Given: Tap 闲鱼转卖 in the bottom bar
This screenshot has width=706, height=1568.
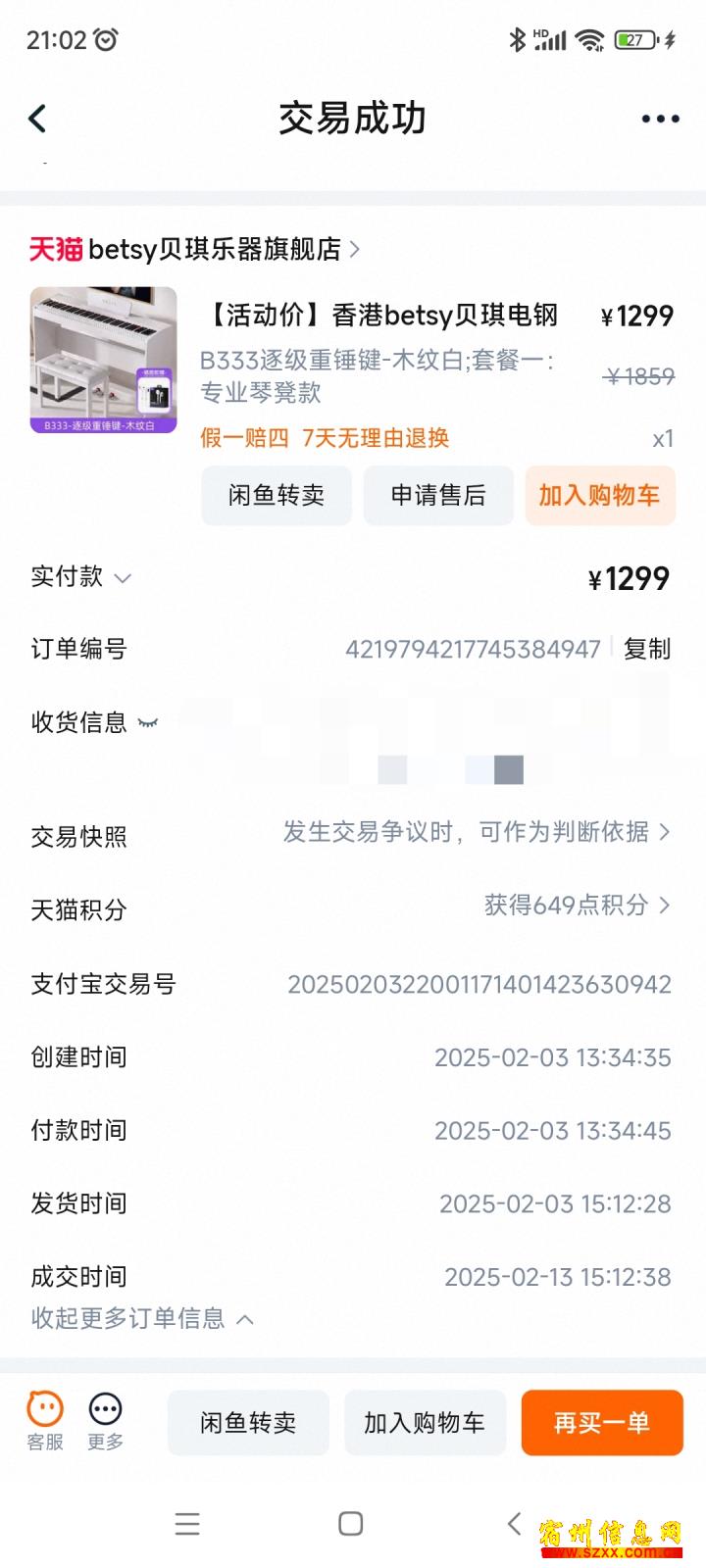Looking at the screenshot, I should pos(248,1423).
